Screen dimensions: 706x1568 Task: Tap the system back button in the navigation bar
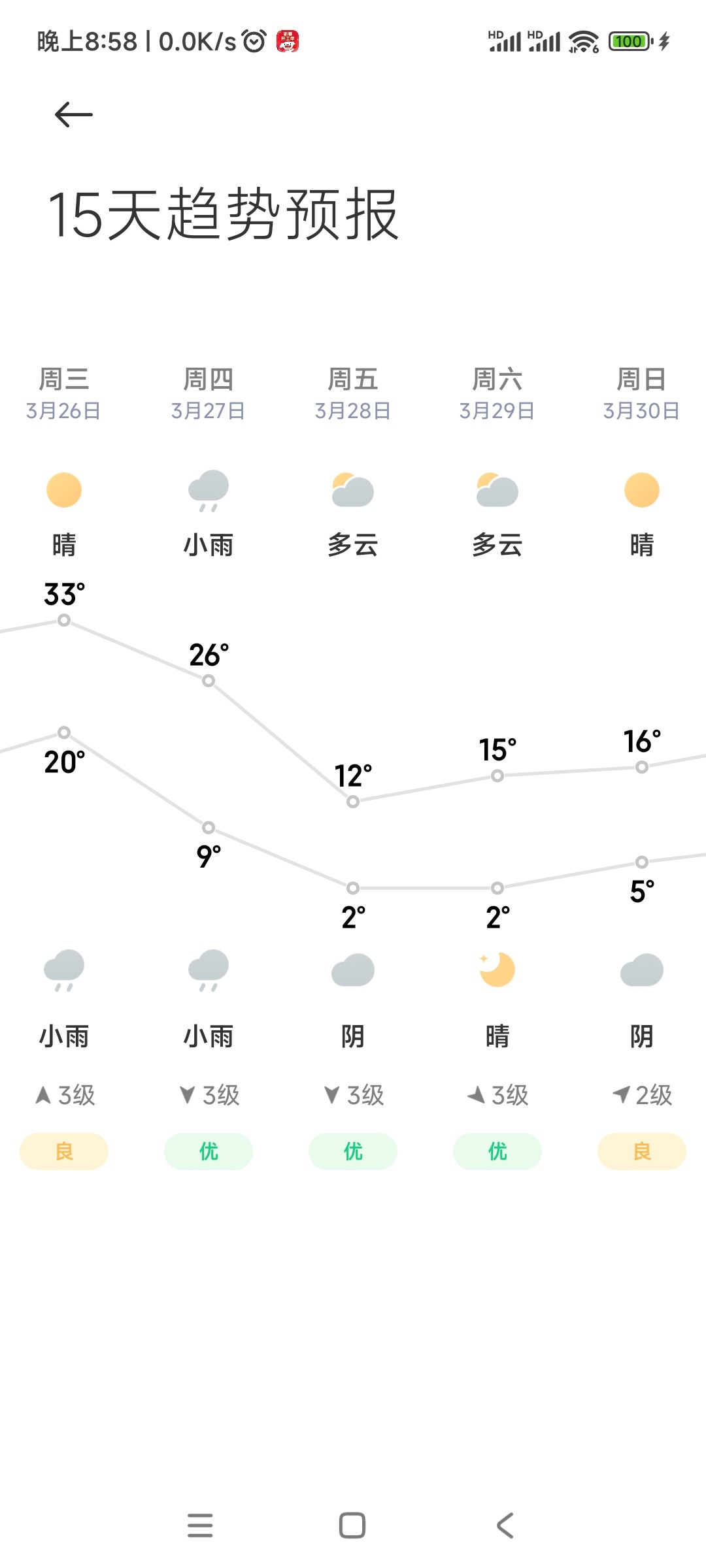click(x=505, y=1526)
